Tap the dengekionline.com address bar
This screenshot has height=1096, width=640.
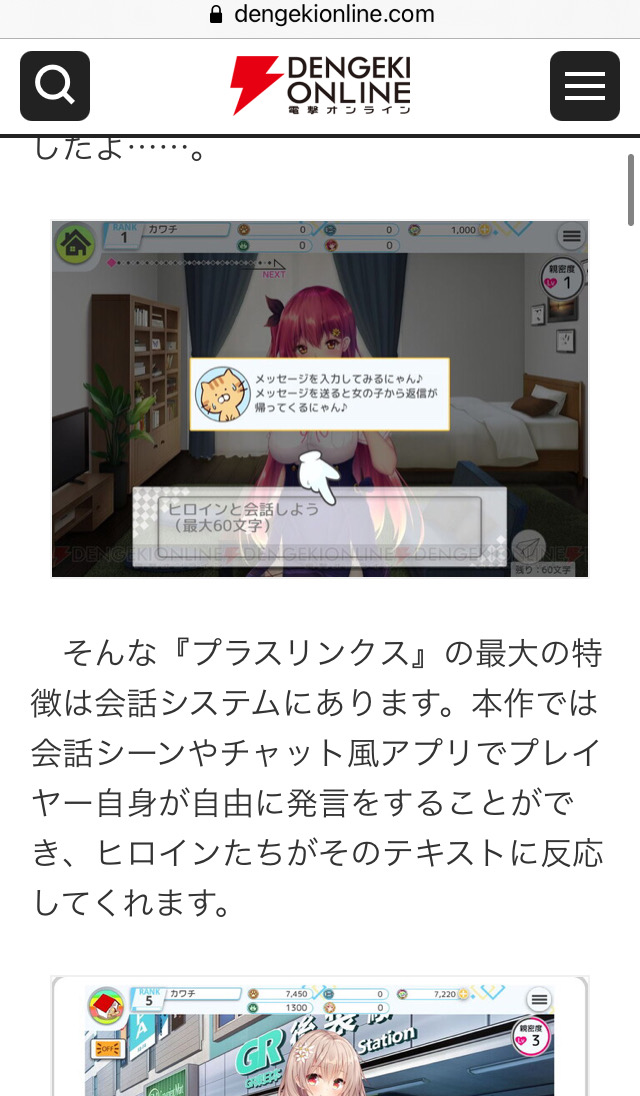[x=320, y=15]
